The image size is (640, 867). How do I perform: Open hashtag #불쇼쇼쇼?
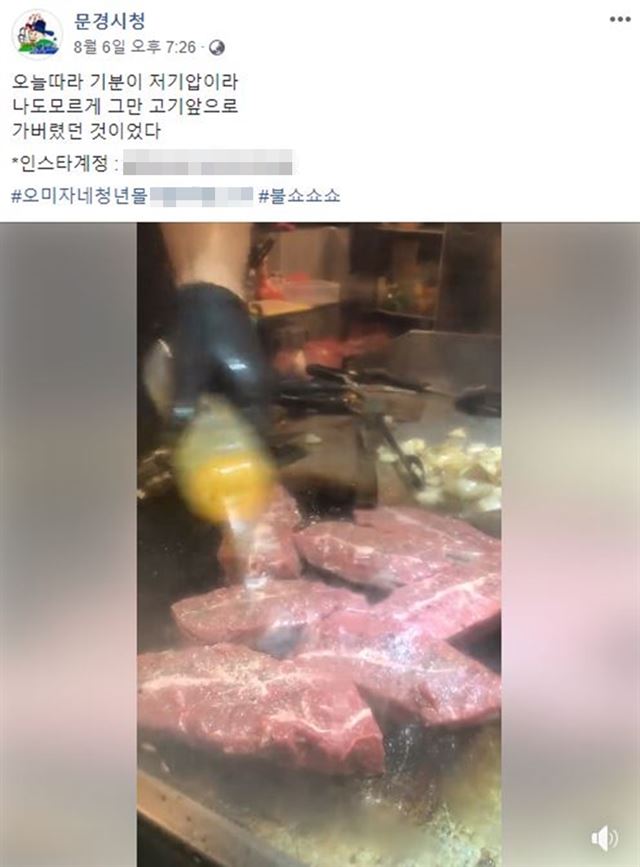click(x=299, y=196)
